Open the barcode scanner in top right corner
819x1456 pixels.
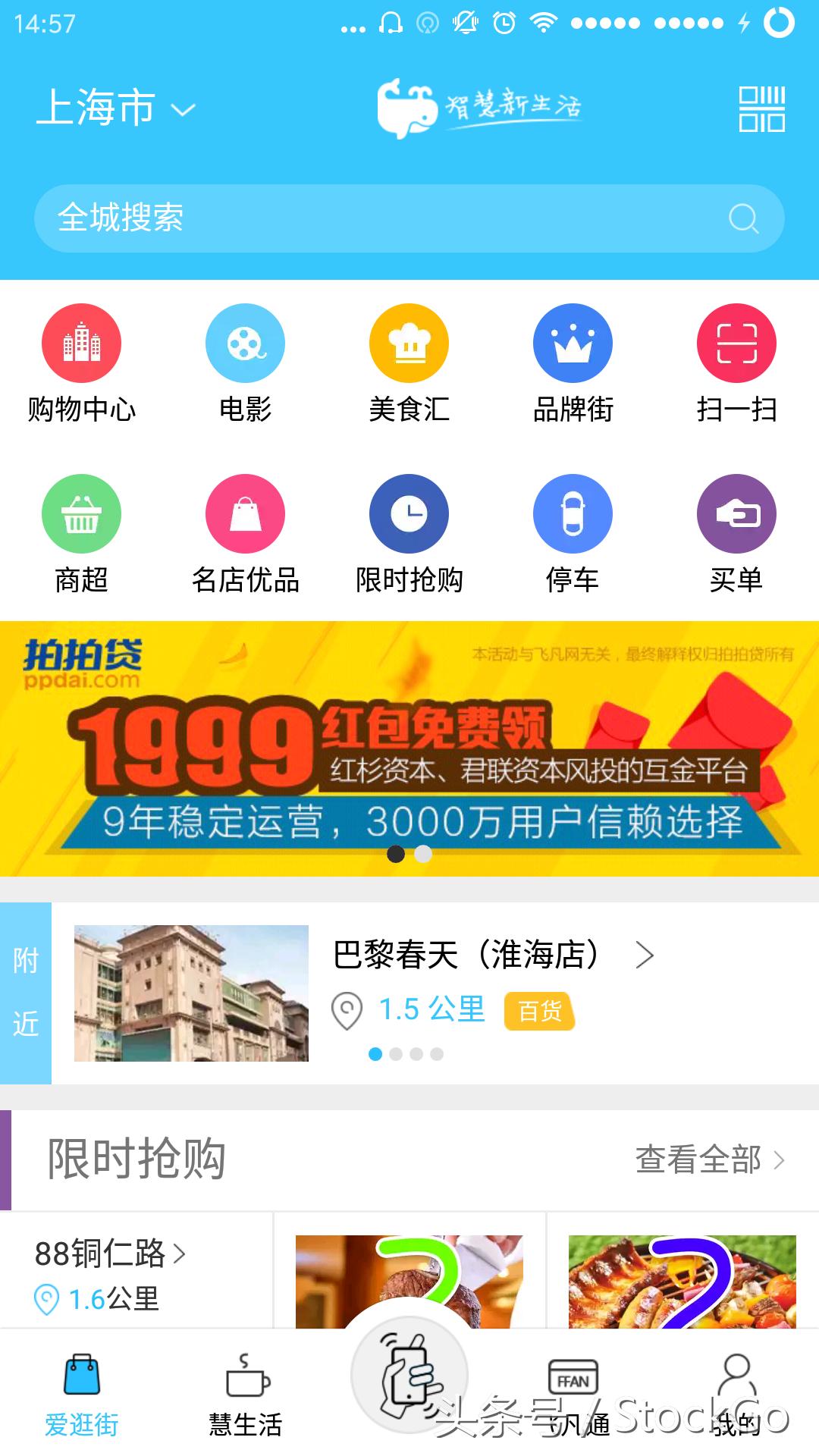click(x=761, y=108)
